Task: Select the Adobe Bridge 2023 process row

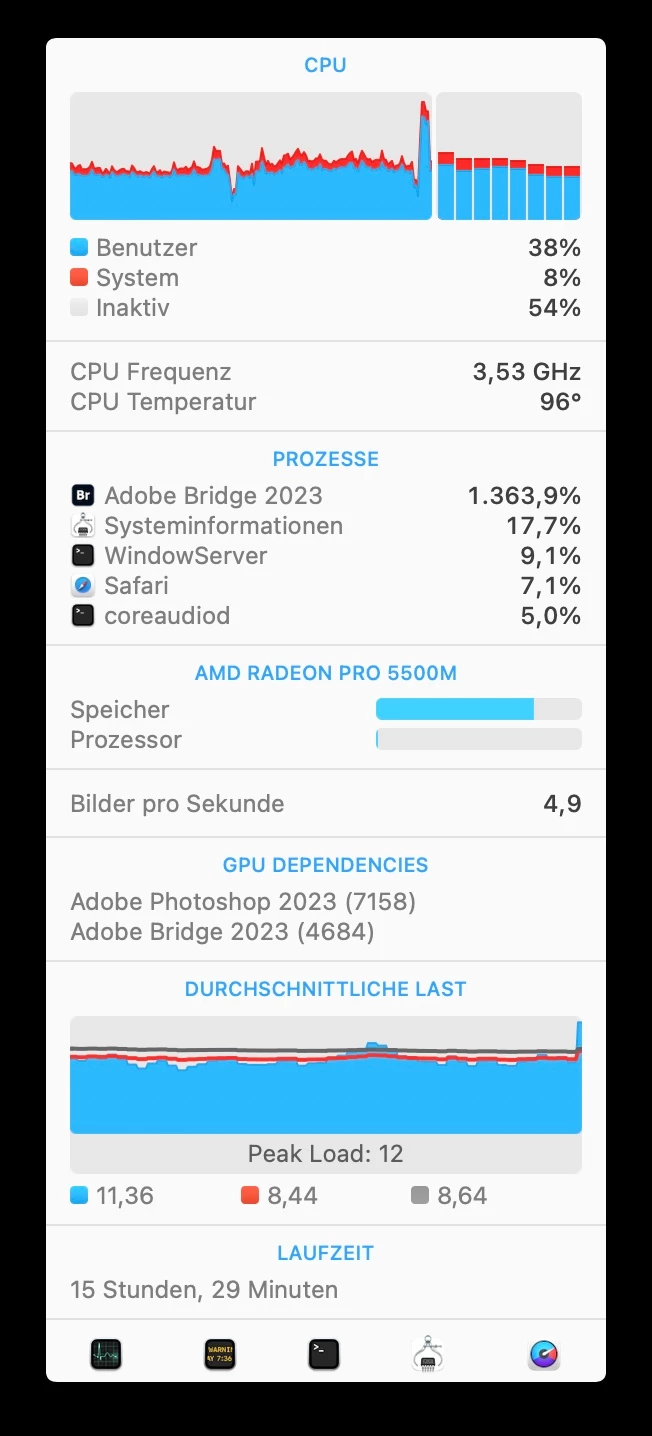Action: tap(325, 496)
